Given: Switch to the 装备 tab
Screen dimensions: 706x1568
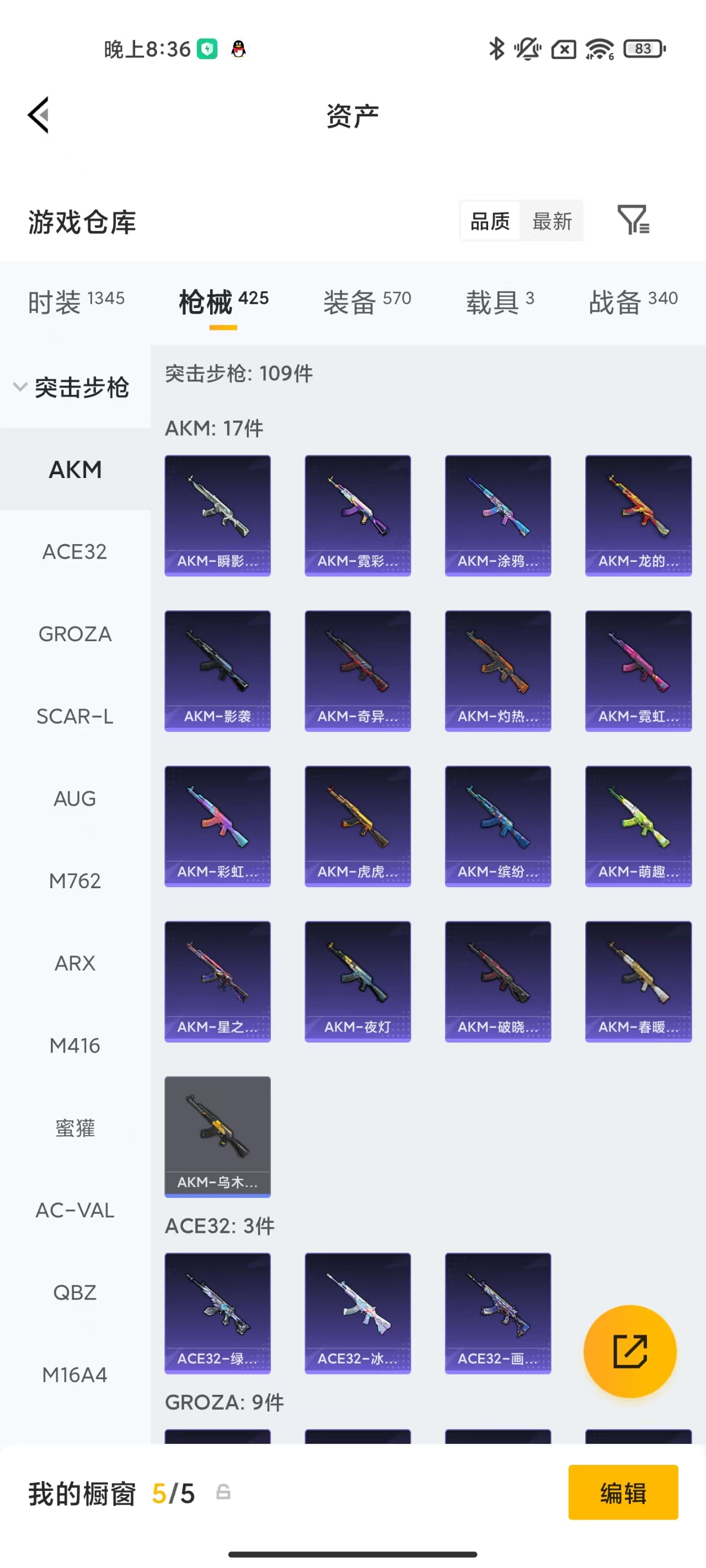Looking at the screenshot, I should pos(367,301).
